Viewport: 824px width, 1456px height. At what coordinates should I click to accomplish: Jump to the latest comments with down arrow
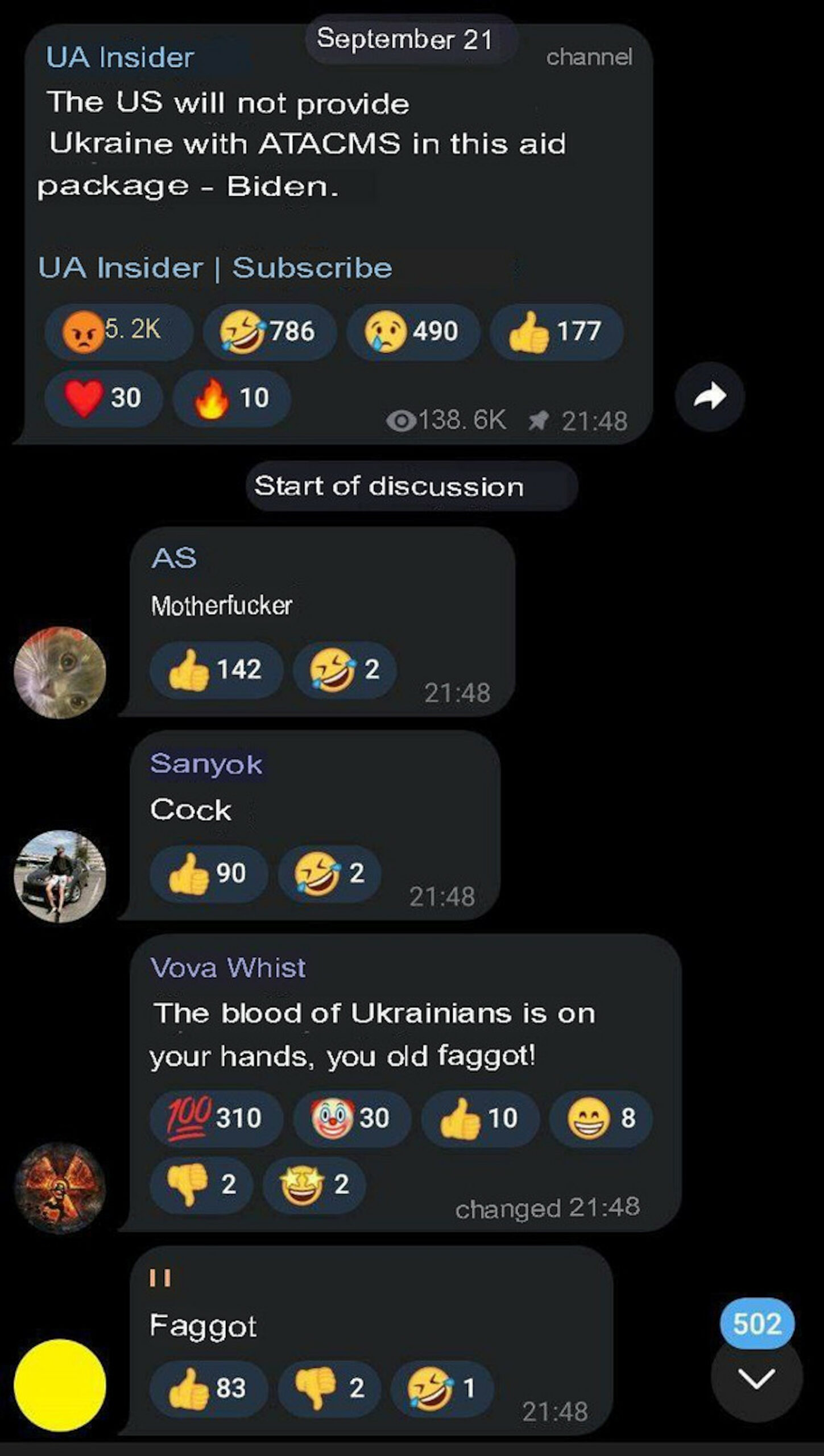point(756,1379)
